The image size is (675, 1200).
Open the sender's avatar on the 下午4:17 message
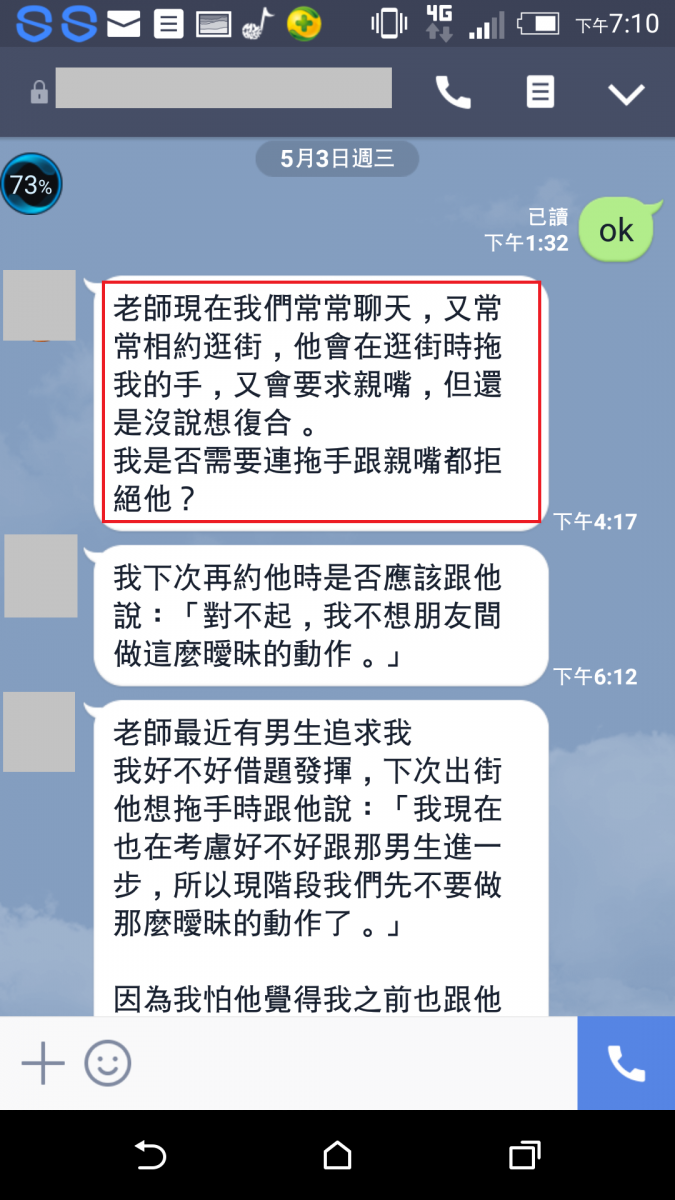point(39,305)
